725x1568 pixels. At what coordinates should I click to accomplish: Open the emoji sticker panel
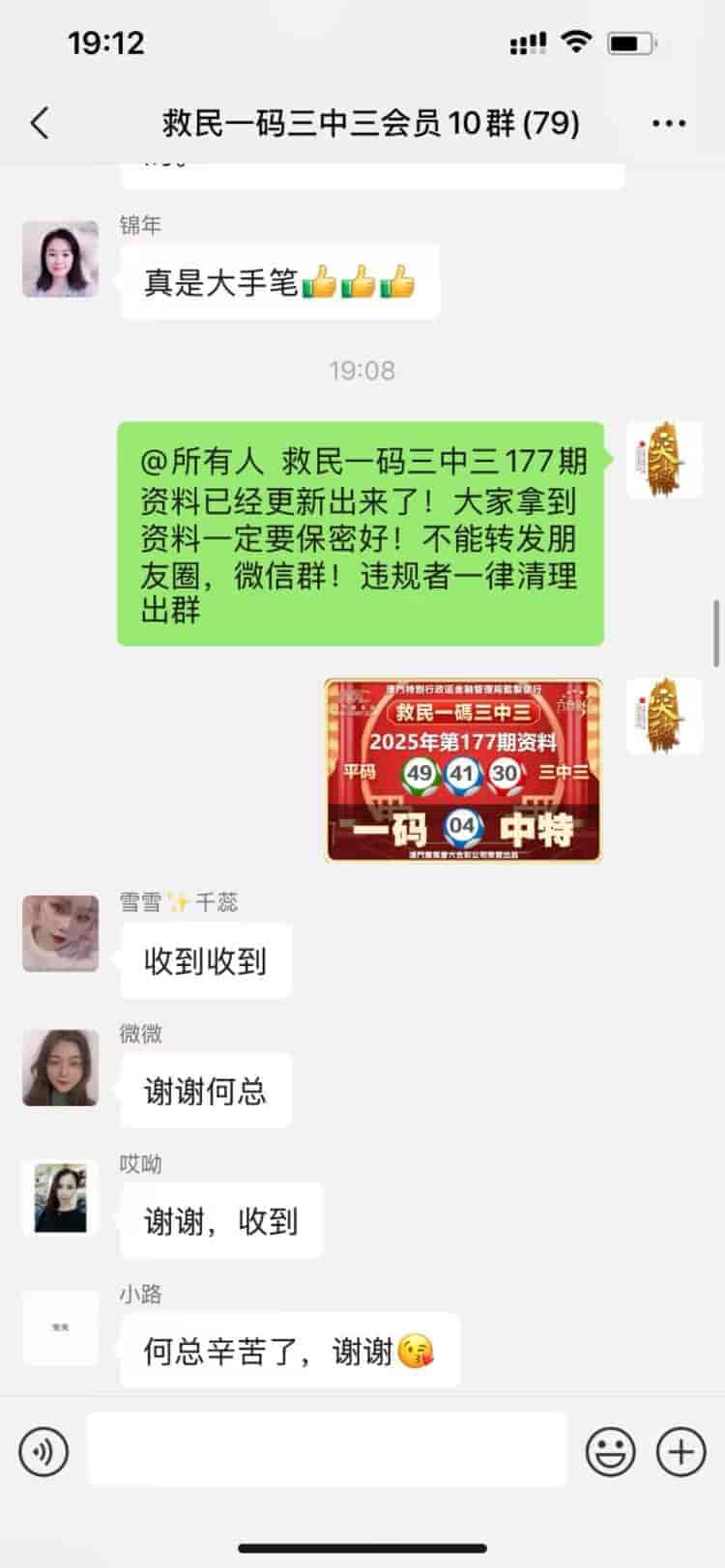(x=611, y=1450)
